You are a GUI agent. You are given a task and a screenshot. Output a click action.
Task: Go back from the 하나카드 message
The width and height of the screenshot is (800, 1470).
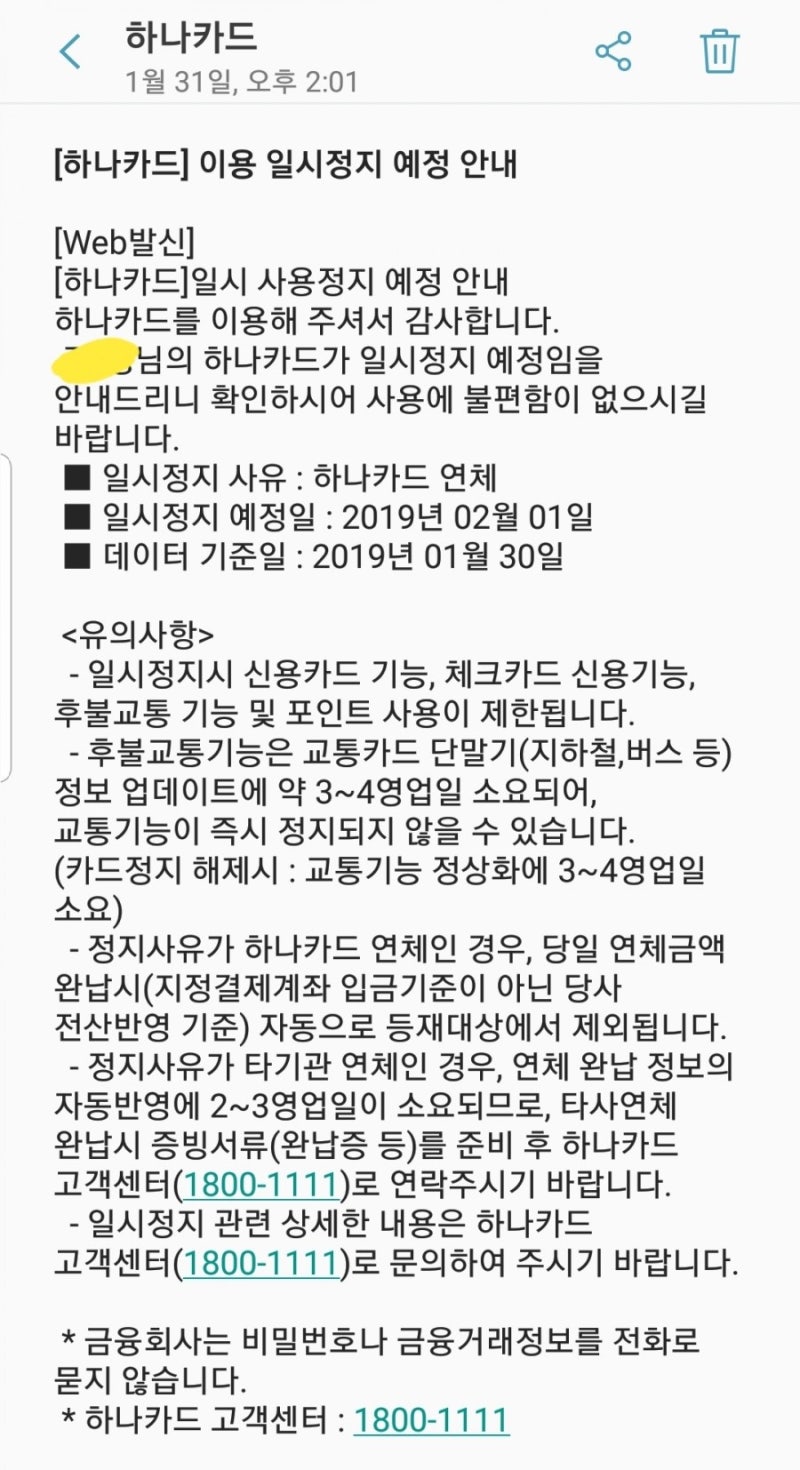(x=70, y=51)
